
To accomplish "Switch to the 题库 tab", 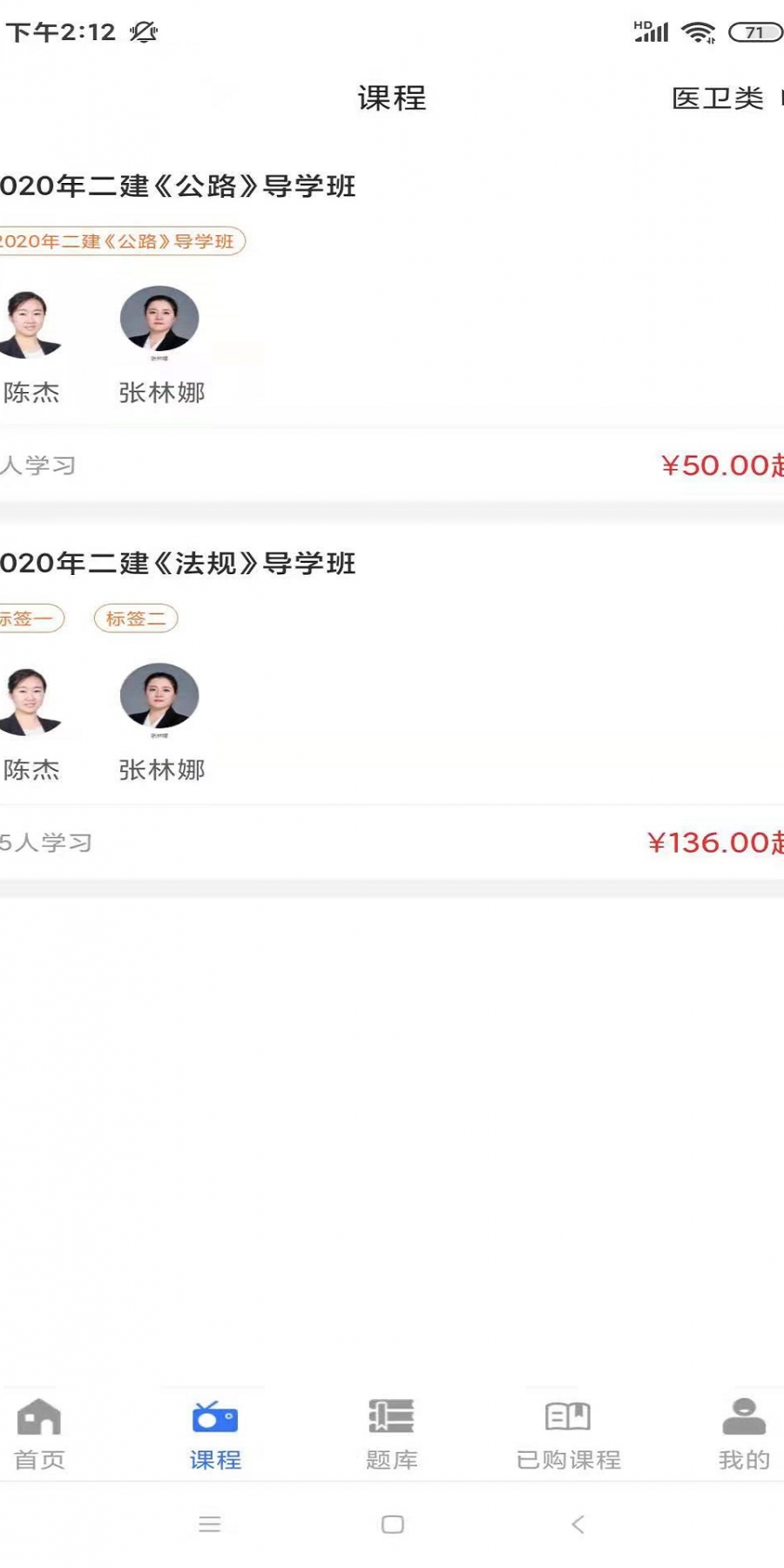I will (x=391, y=1434).
